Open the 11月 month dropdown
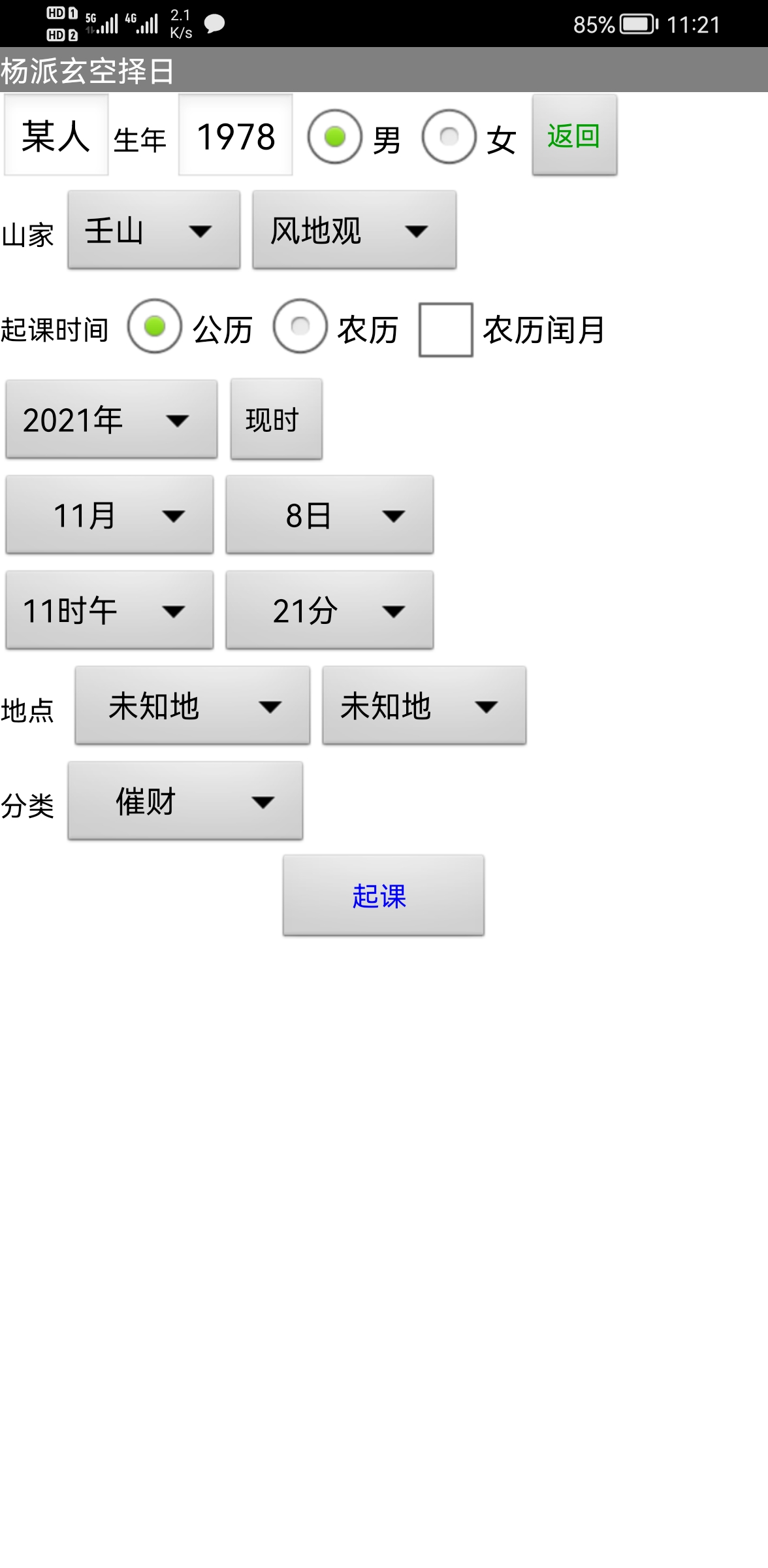This screenshot has width=768, height=1568. [110, 515]
